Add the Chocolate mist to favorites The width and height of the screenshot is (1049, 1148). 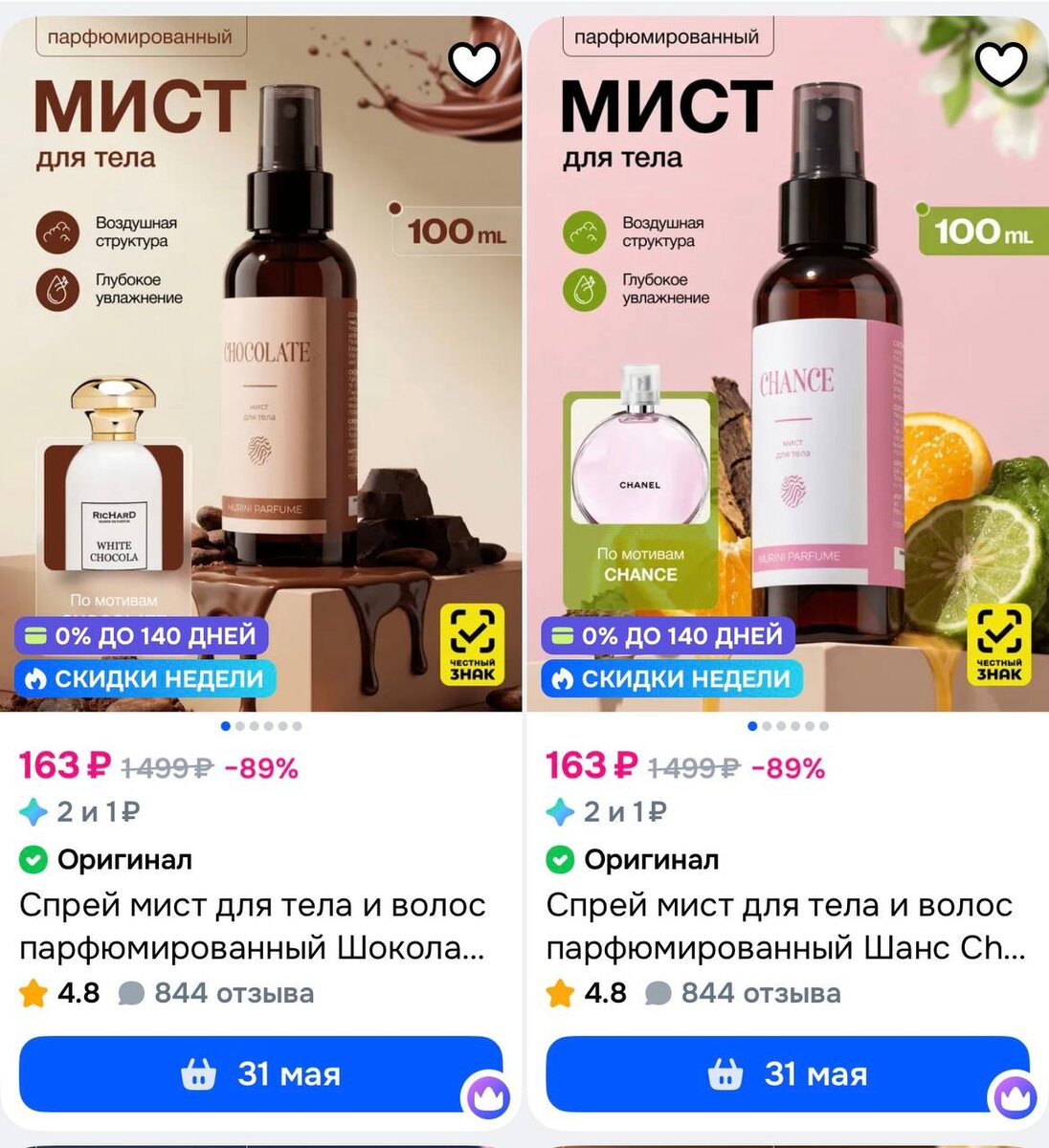click(475, 63)
